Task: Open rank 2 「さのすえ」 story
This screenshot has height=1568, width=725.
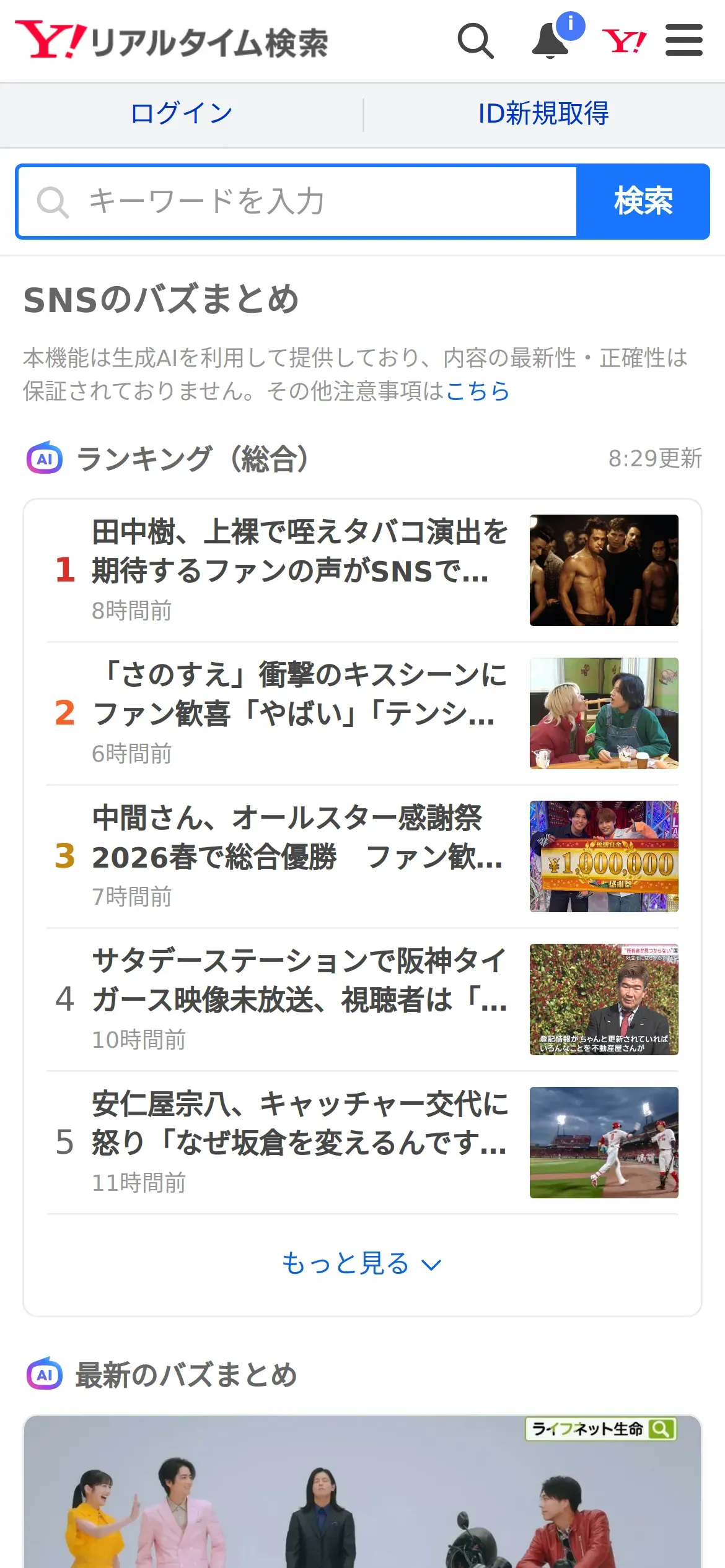Action: click(x=362, y=713)
